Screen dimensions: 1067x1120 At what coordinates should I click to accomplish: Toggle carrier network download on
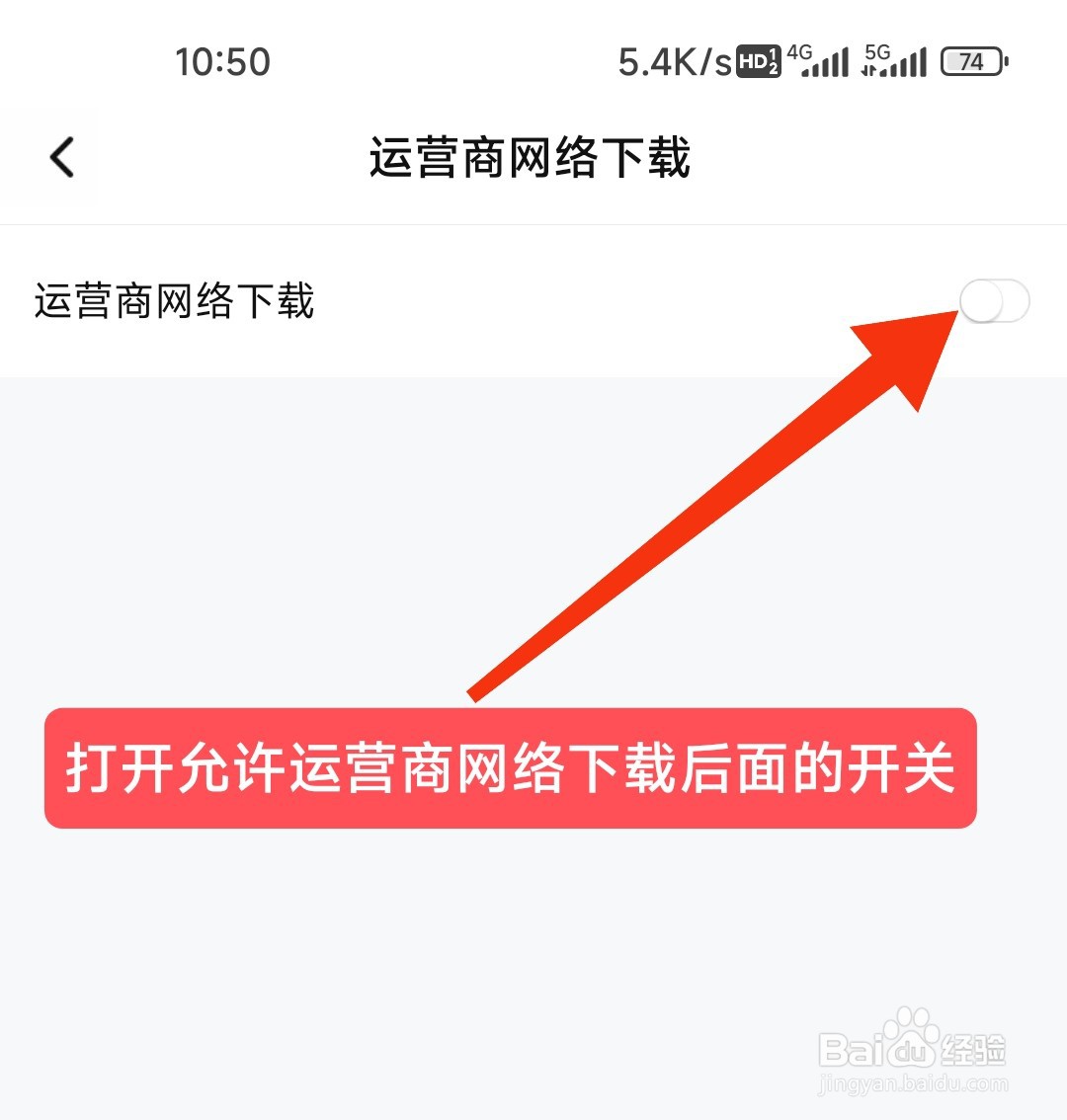point(996,301)
